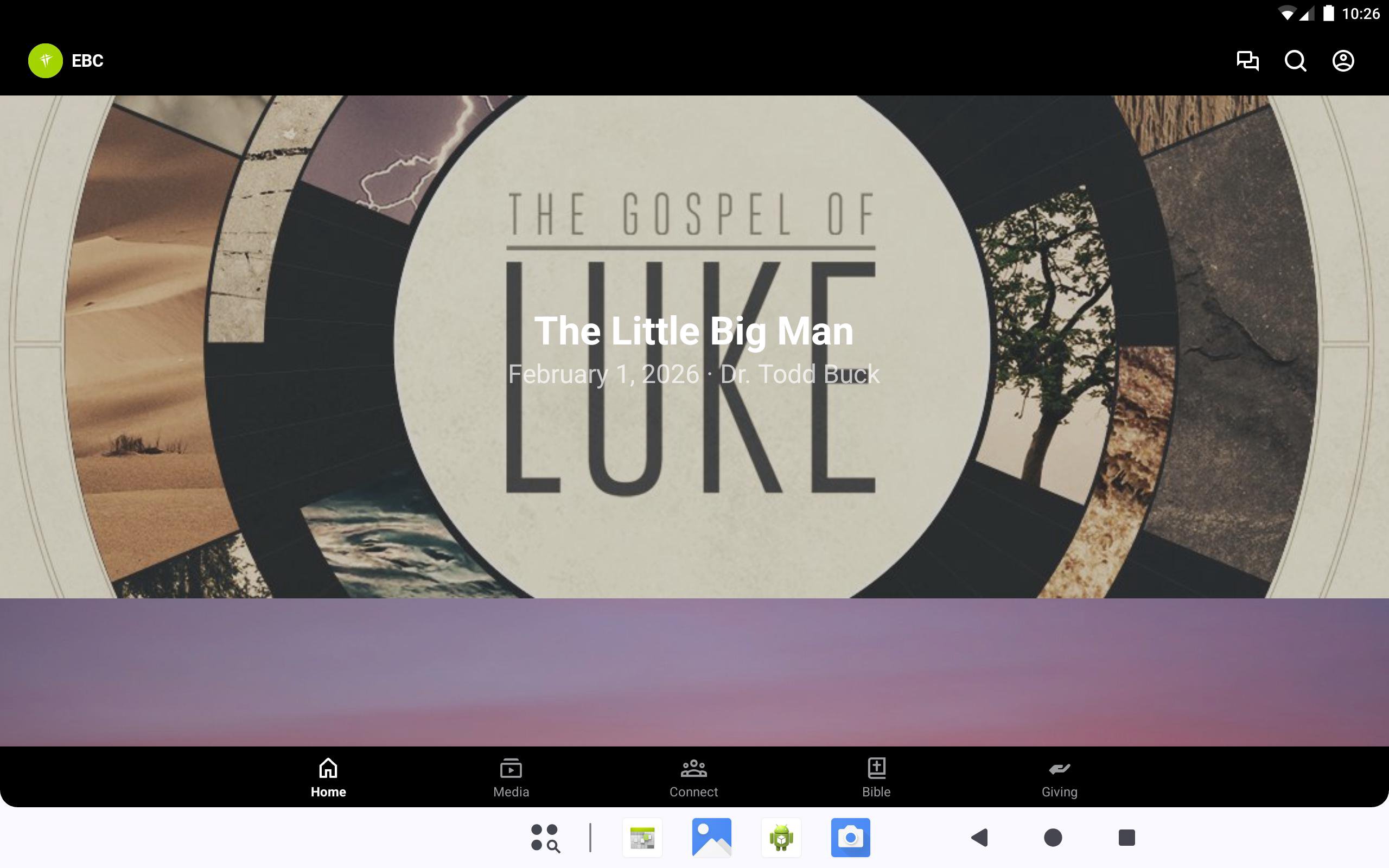Open the taskbar app search launcher
Viewport: 1389px width, 868px height.
545,838
